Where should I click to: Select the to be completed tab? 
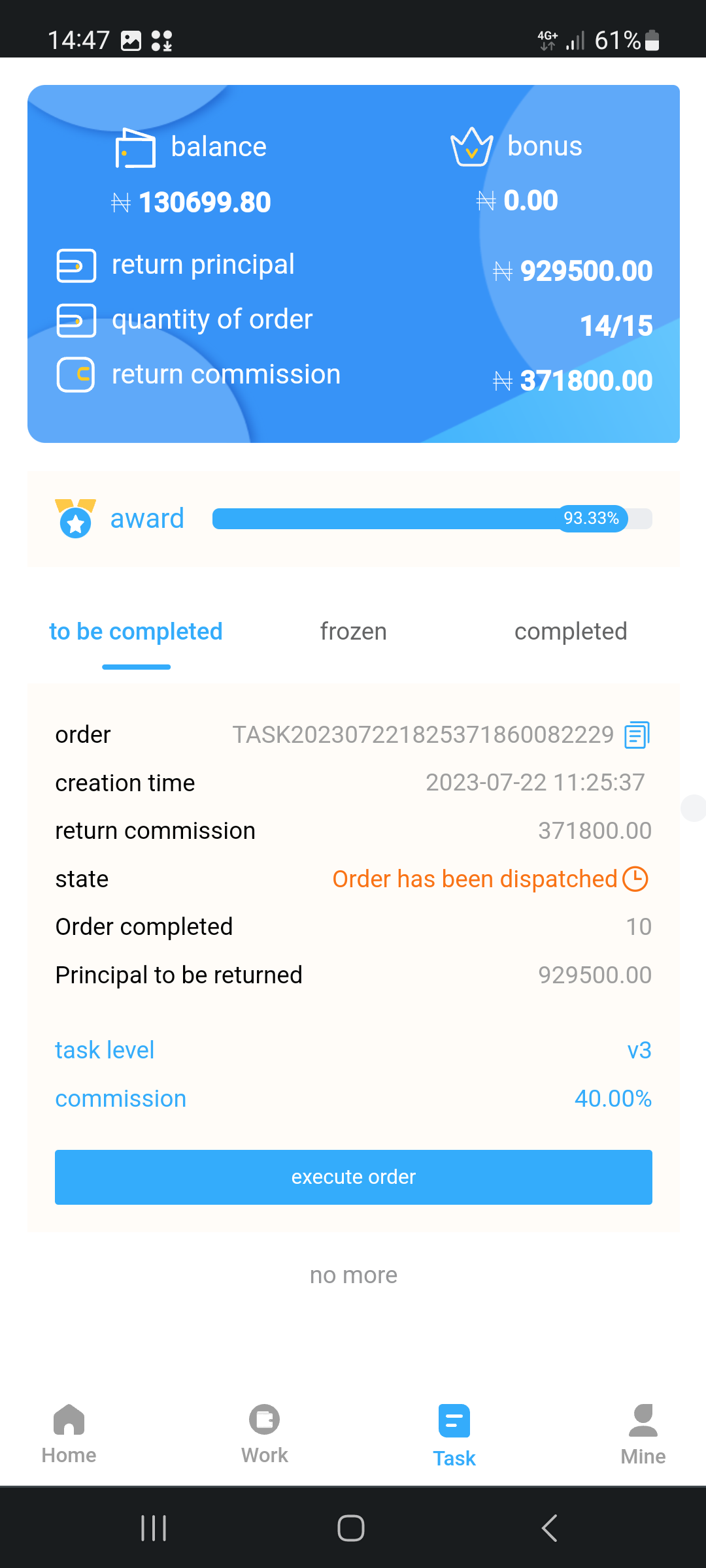(x=136, y=632)
